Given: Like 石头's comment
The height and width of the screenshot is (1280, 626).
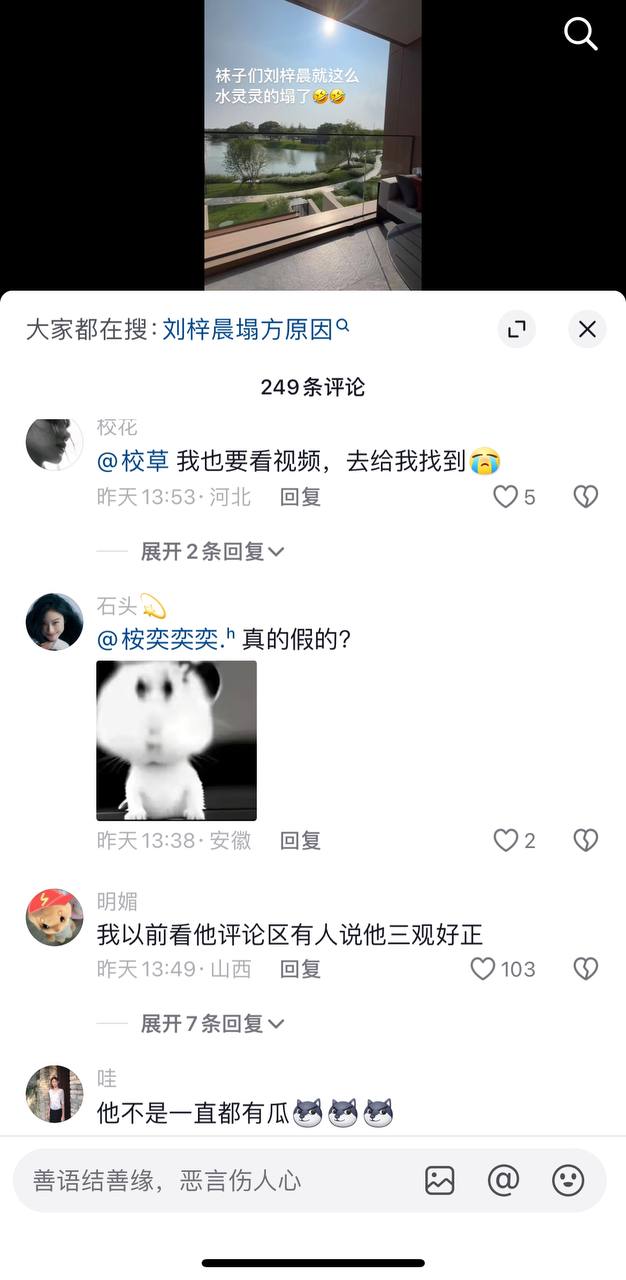Looking at the screenshot, I should point(514,841).
